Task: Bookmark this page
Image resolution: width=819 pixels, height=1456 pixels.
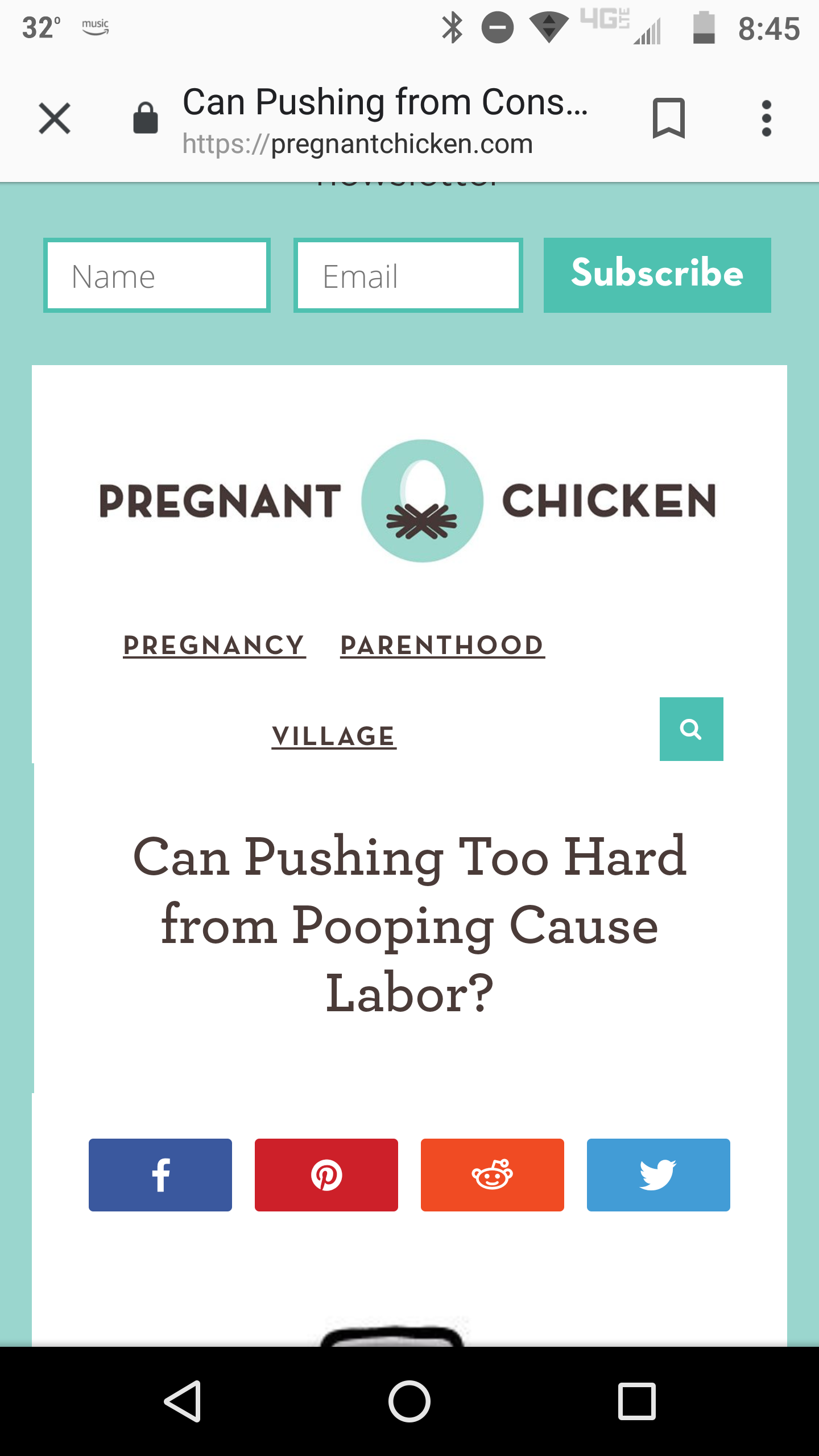Action: click(668, 118)
